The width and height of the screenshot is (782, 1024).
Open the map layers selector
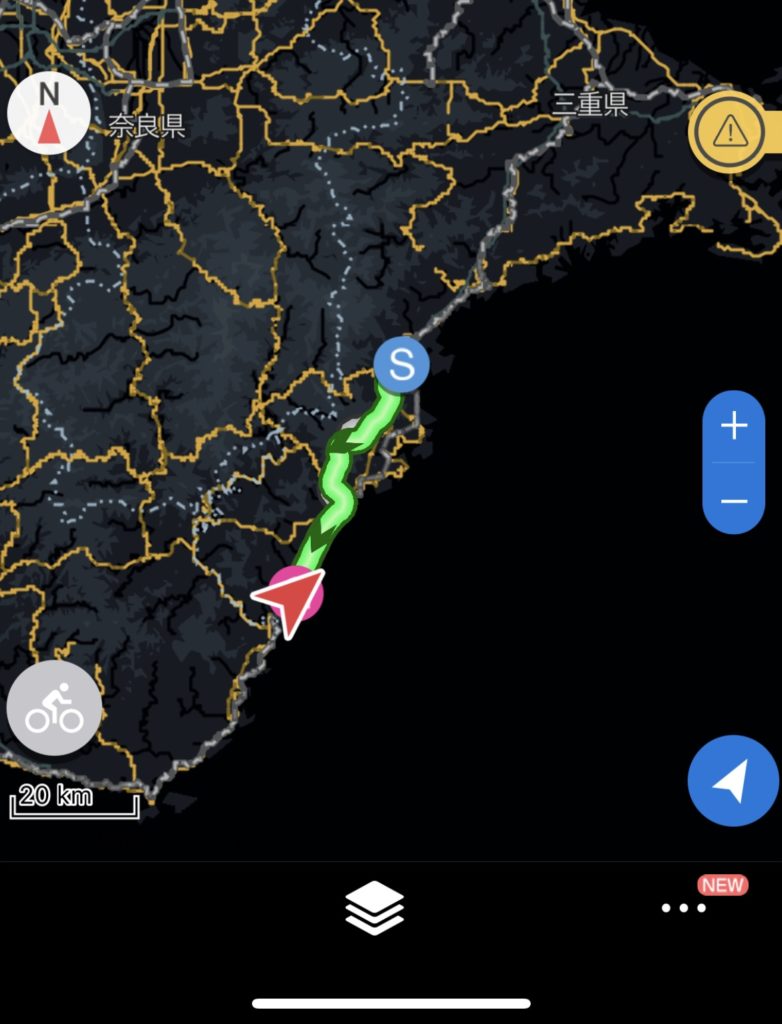click(375, 907)
